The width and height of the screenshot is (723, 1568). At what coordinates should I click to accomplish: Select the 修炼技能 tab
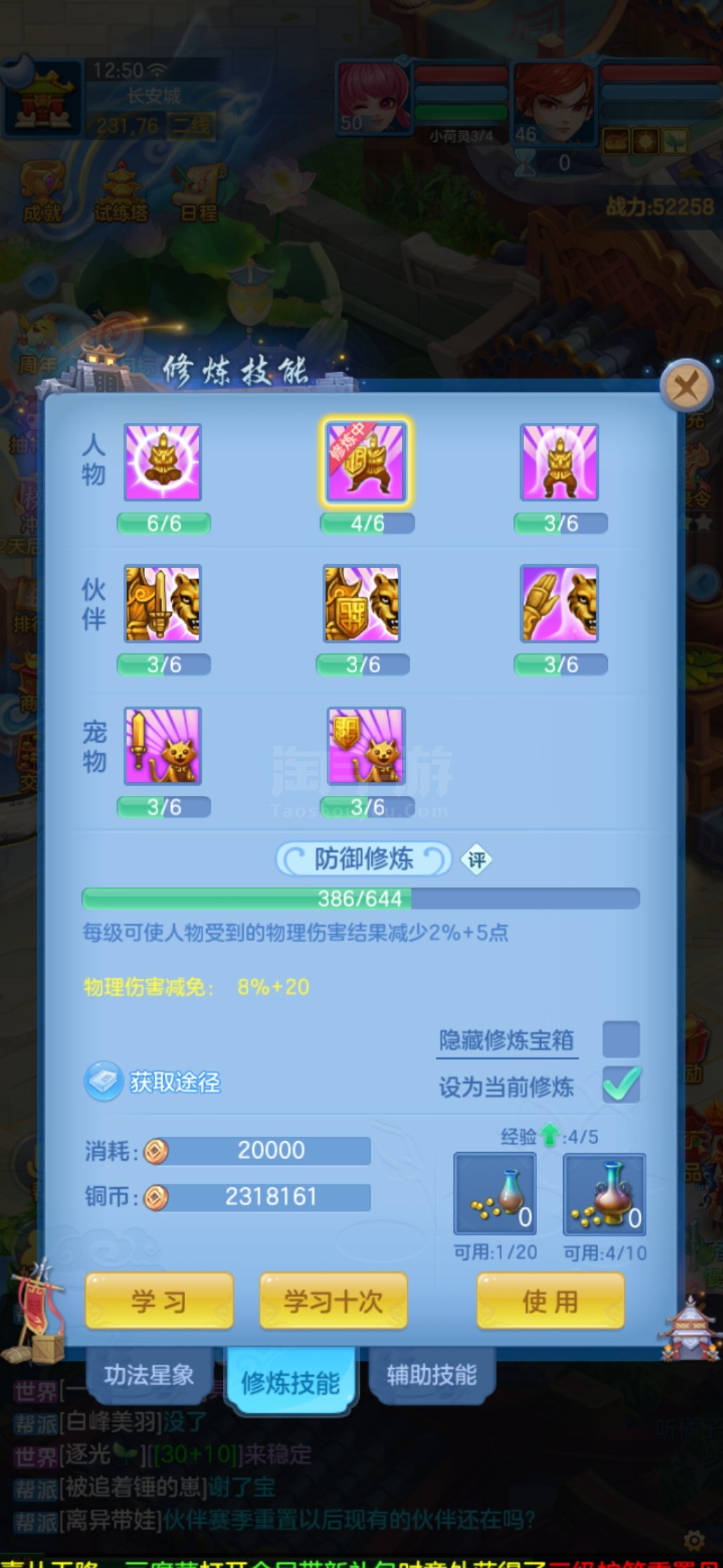click(290, 1382)
